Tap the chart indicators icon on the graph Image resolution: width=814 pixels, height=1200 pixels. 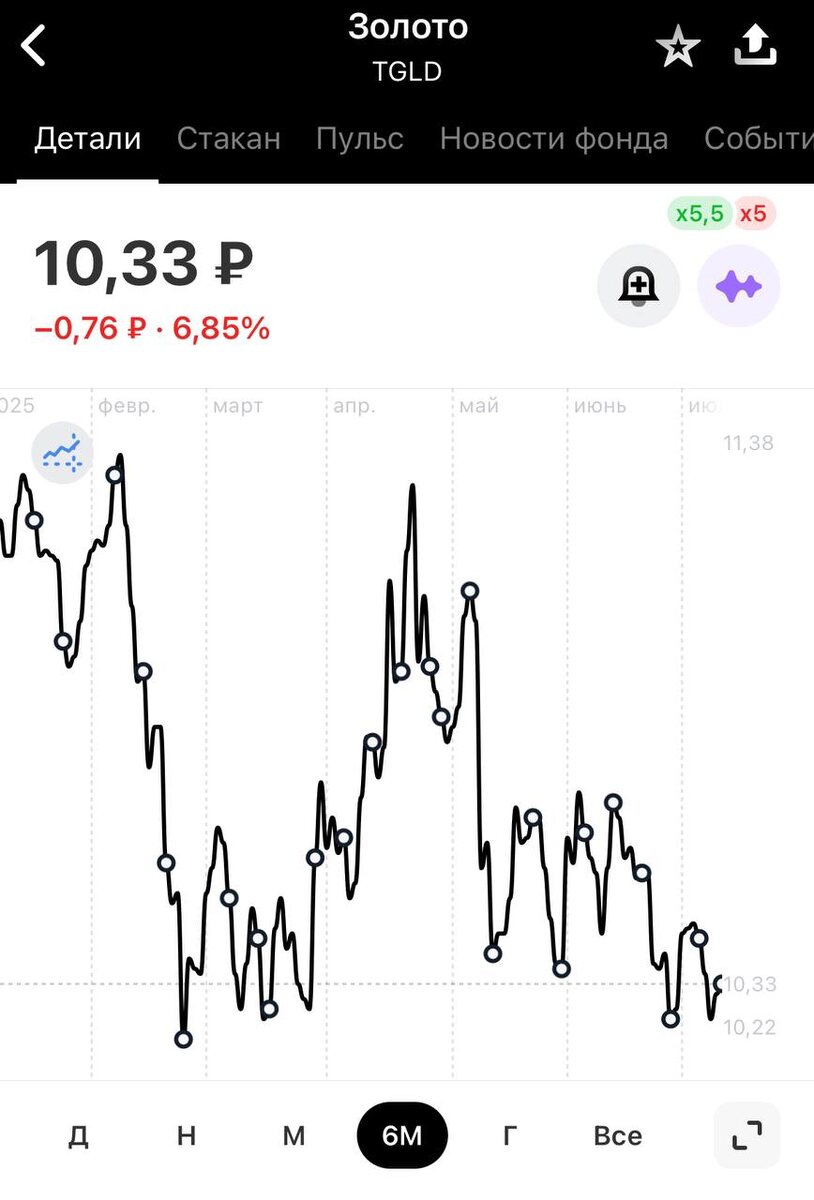[61, 453]
